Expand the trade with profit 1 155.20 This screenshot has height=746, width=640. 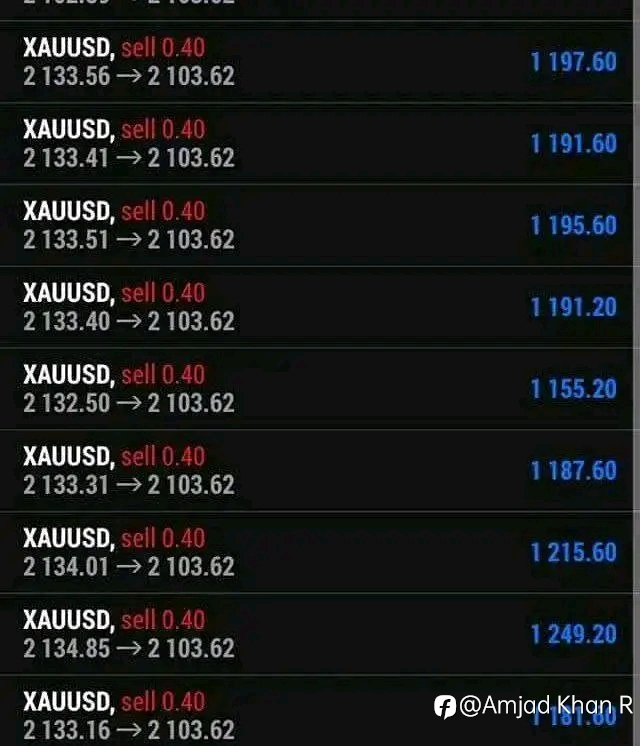(x=316, y=389)
